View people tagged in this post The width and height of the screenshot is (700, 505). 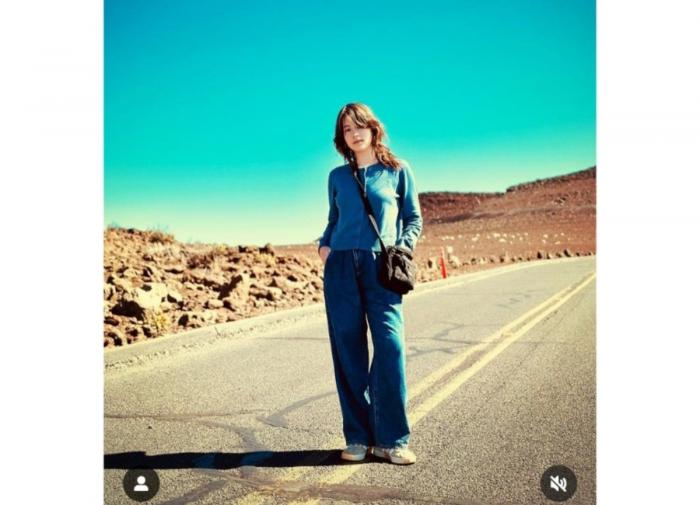point(141,484)
